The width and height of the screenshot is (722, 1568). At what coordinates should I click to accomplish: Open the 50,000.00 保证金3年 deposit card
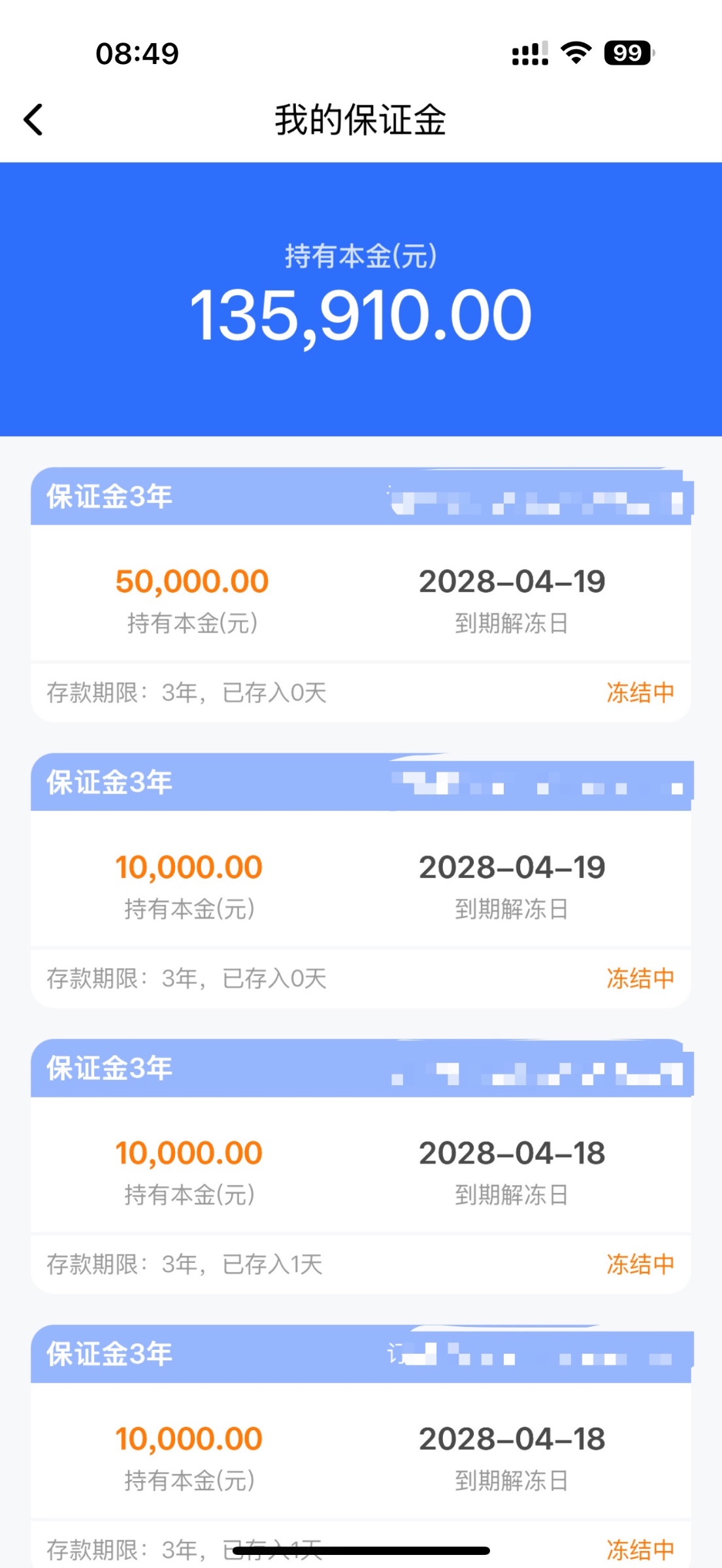[x=361, y=595]
